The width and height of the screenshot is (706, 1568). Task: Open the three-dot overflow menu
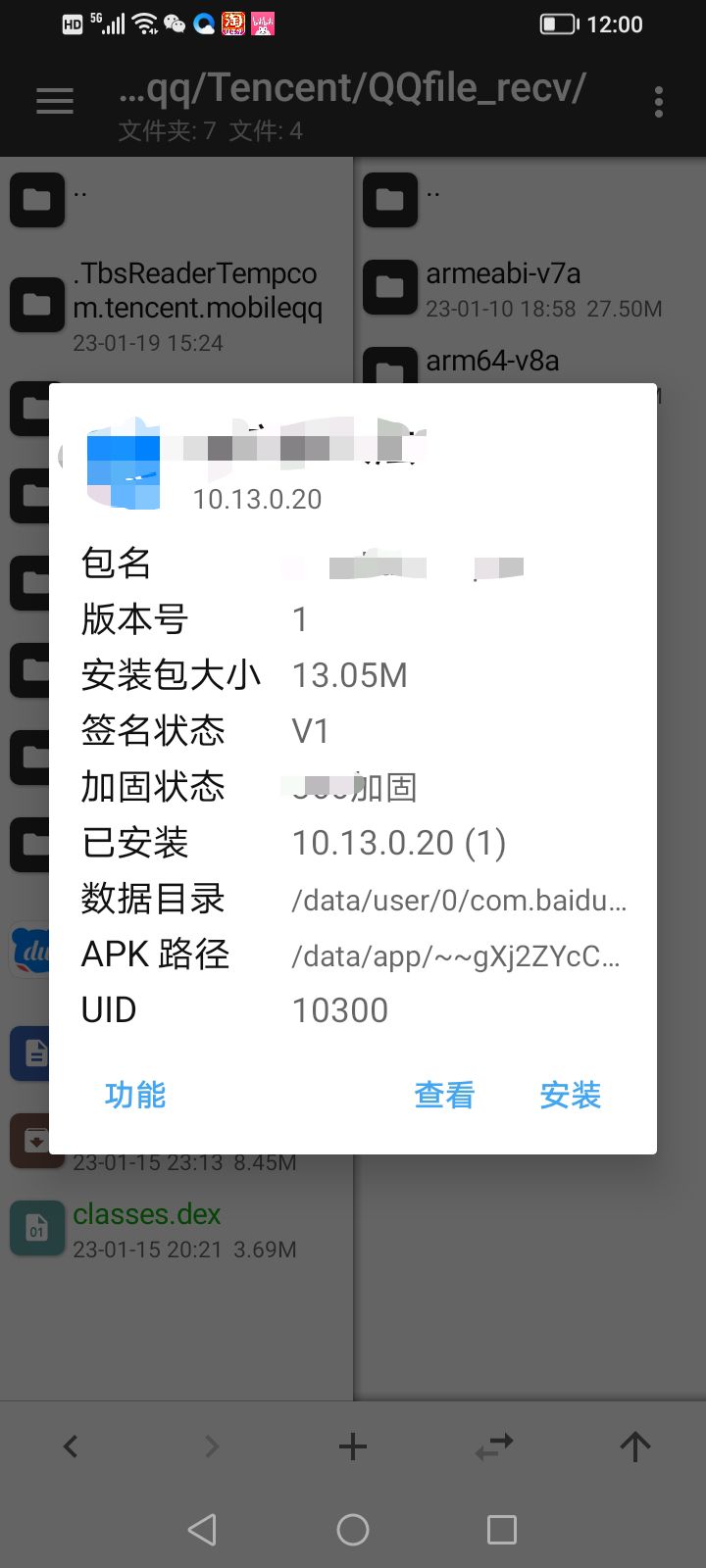point(658,101)
